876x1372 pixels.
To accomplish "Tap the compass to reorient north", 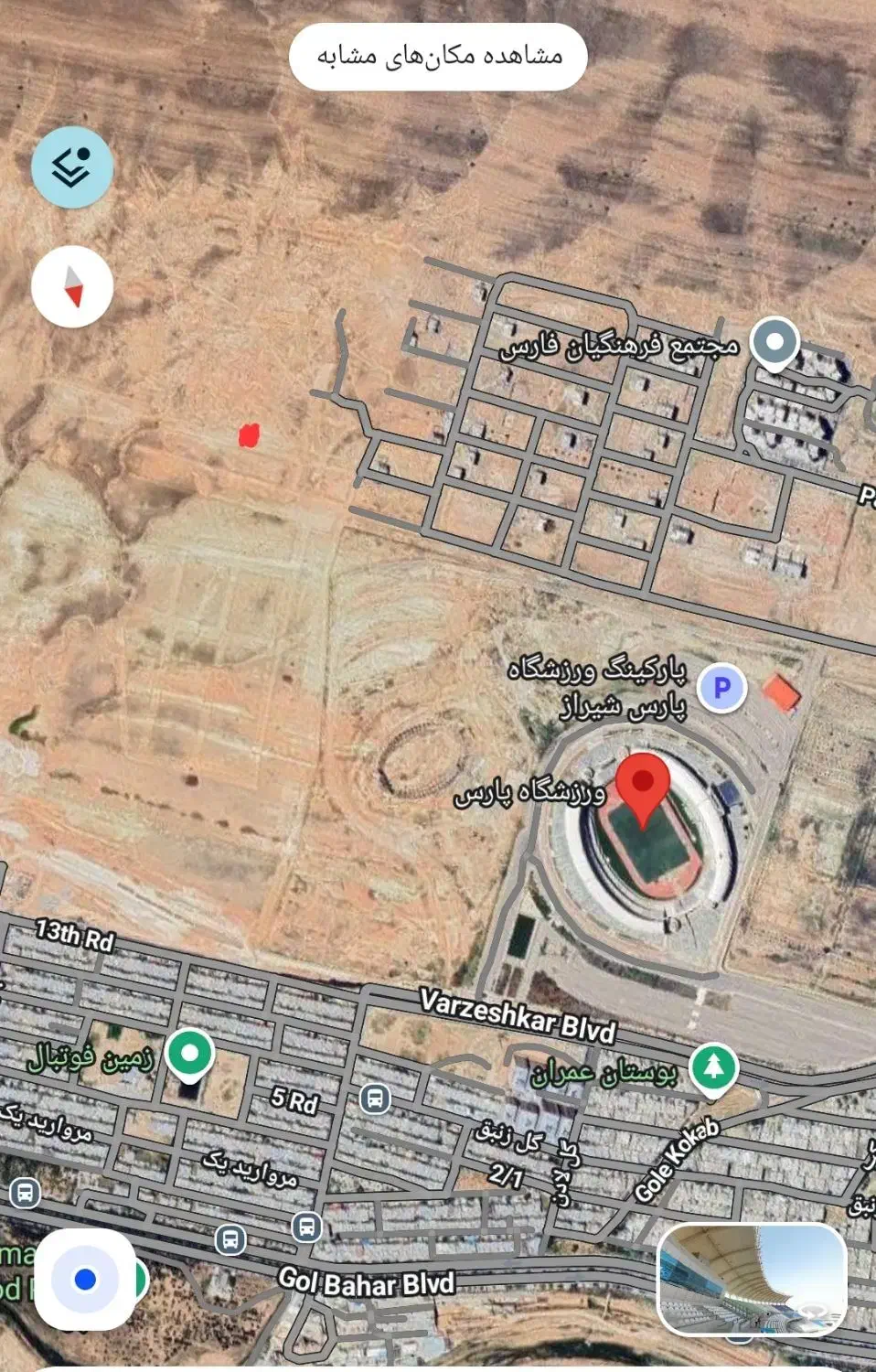I will coord(72,286).
